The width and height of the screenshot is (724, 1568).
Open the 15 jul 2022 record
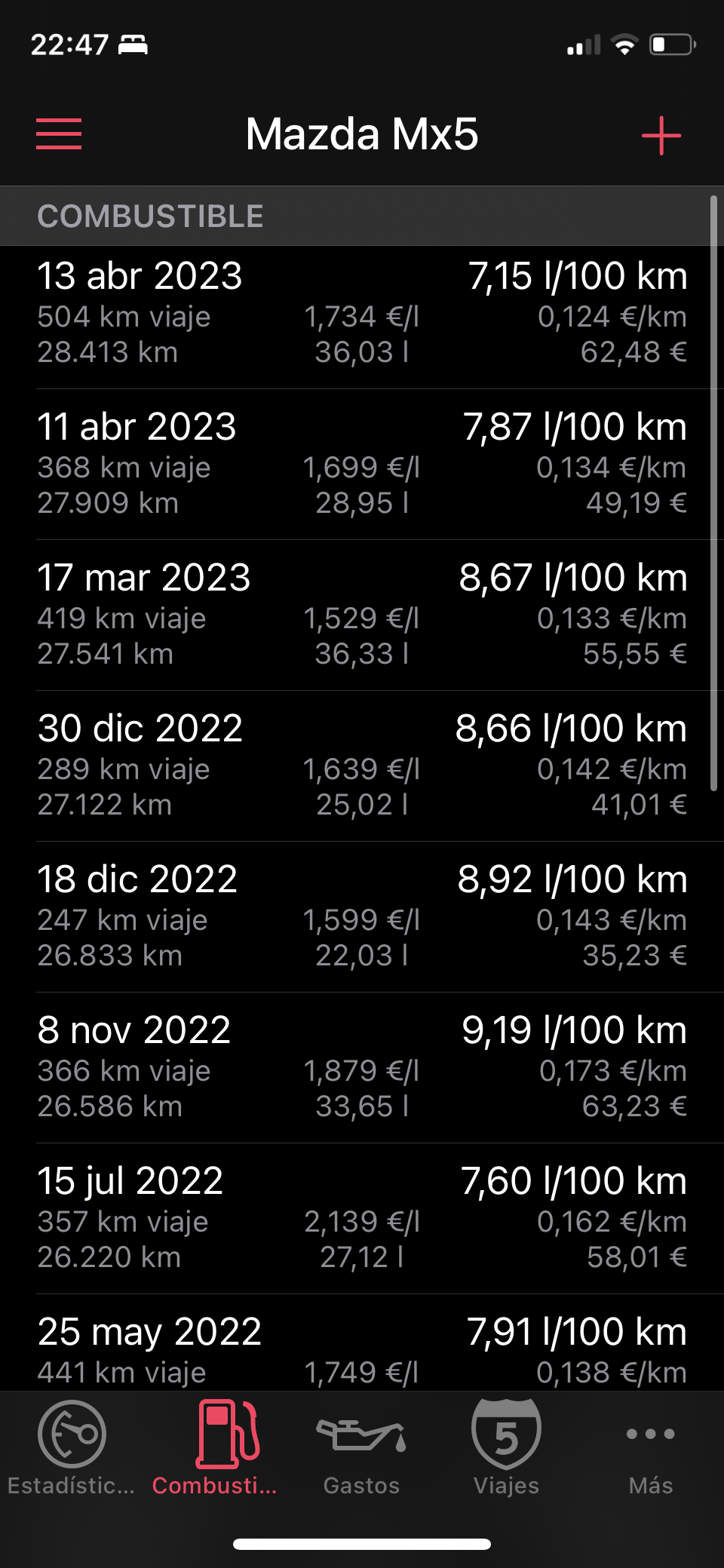click(x=362, y=1219)
